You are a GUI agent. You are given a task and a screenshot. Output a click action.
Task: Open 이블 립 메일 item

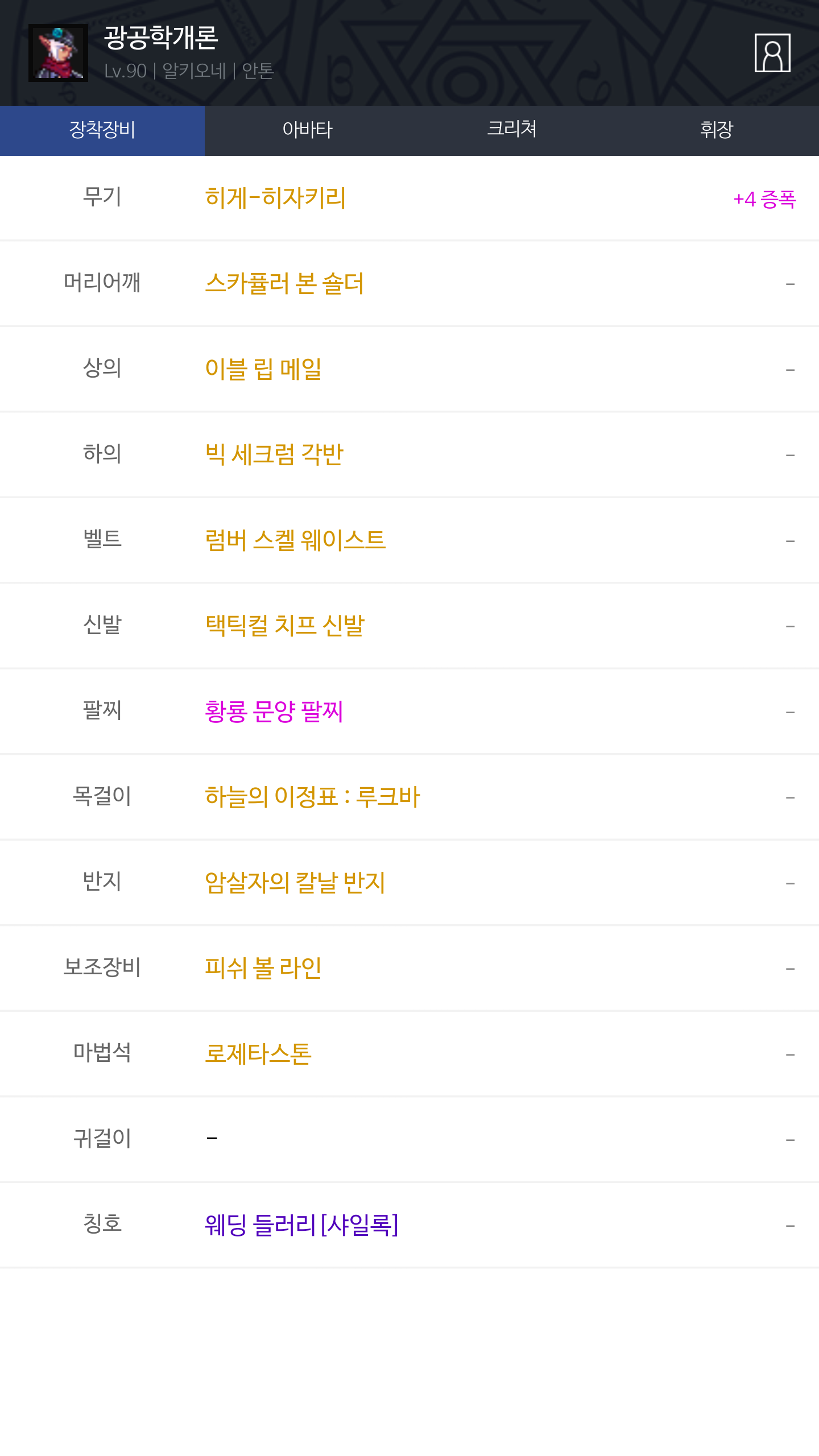(x=263, y=369)
